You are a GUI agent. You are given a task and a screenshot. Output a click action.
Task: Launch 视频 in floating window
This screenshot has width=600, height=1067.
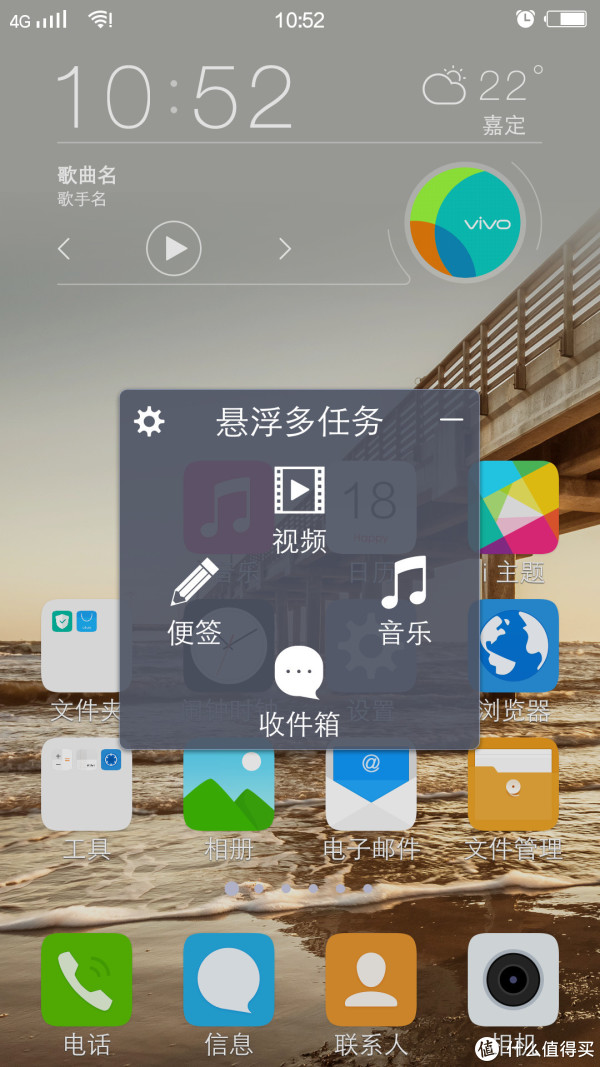click(x=299, y=509)
